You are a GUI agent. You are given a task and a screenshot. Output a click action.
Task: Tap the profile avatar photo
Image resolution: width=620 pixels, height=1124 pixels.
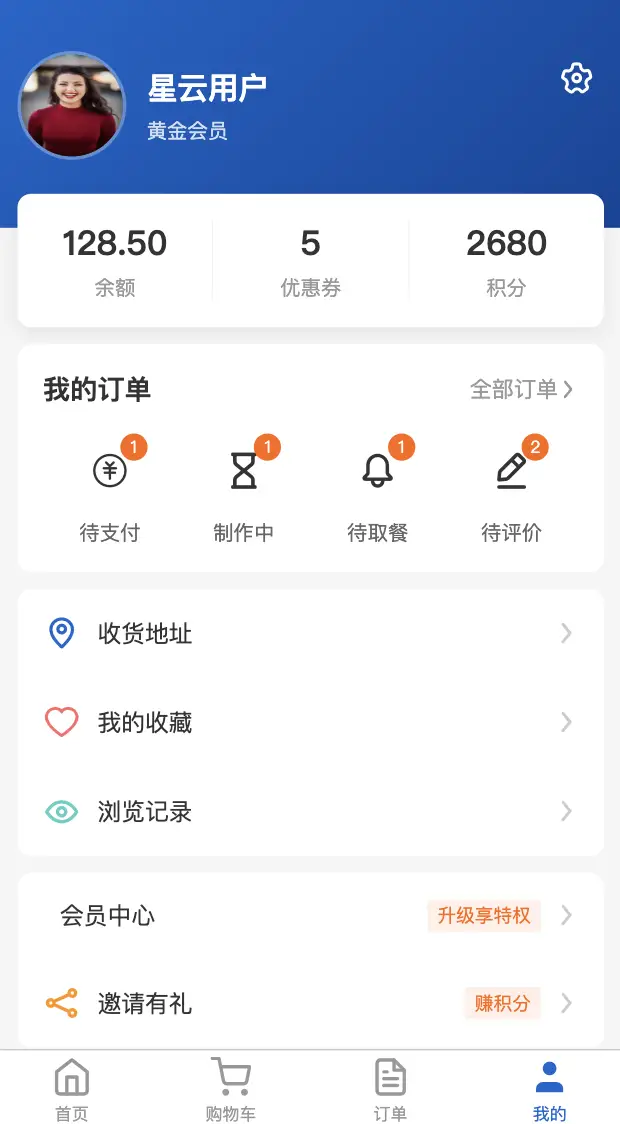pos(72,105)
